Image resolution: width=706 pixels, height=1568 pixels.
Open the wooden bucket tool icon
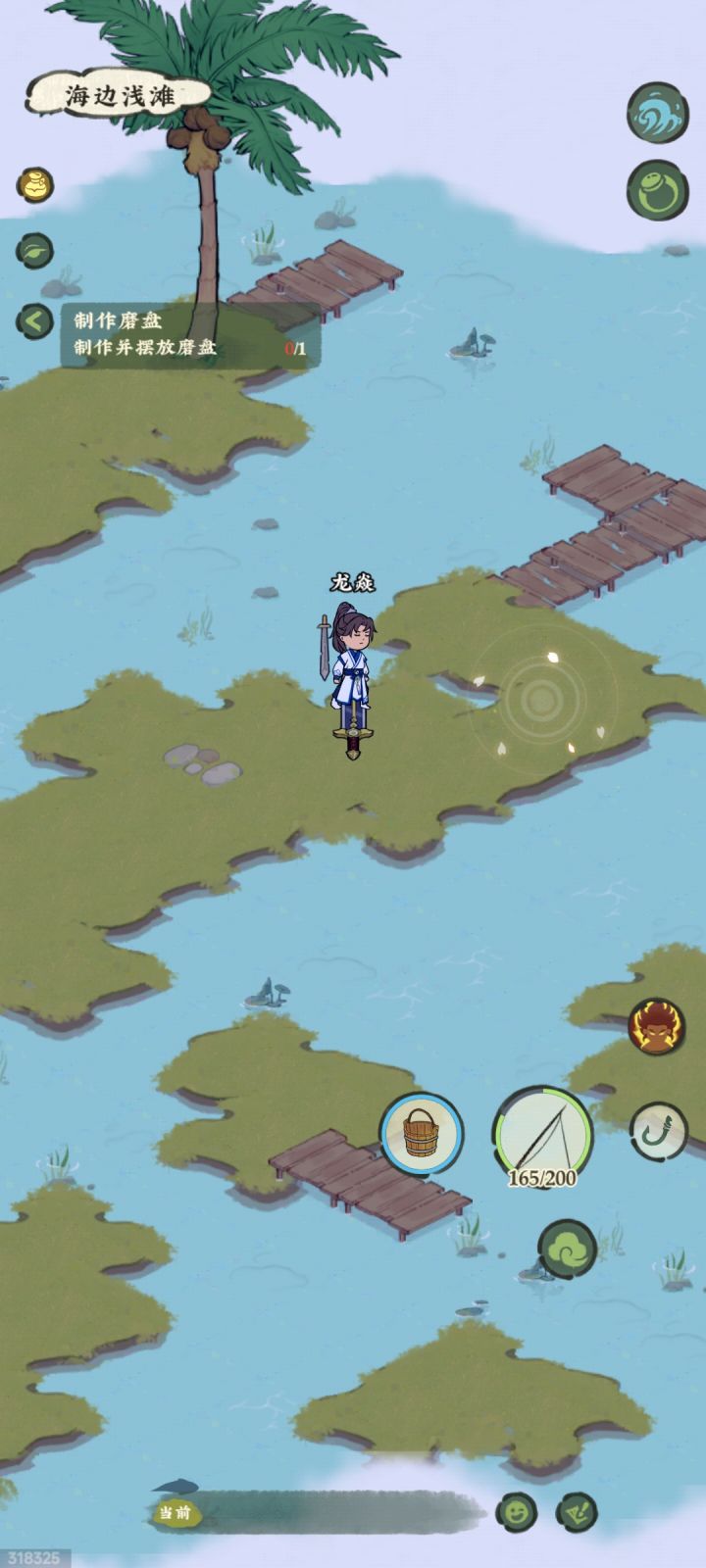point(422,1135)
